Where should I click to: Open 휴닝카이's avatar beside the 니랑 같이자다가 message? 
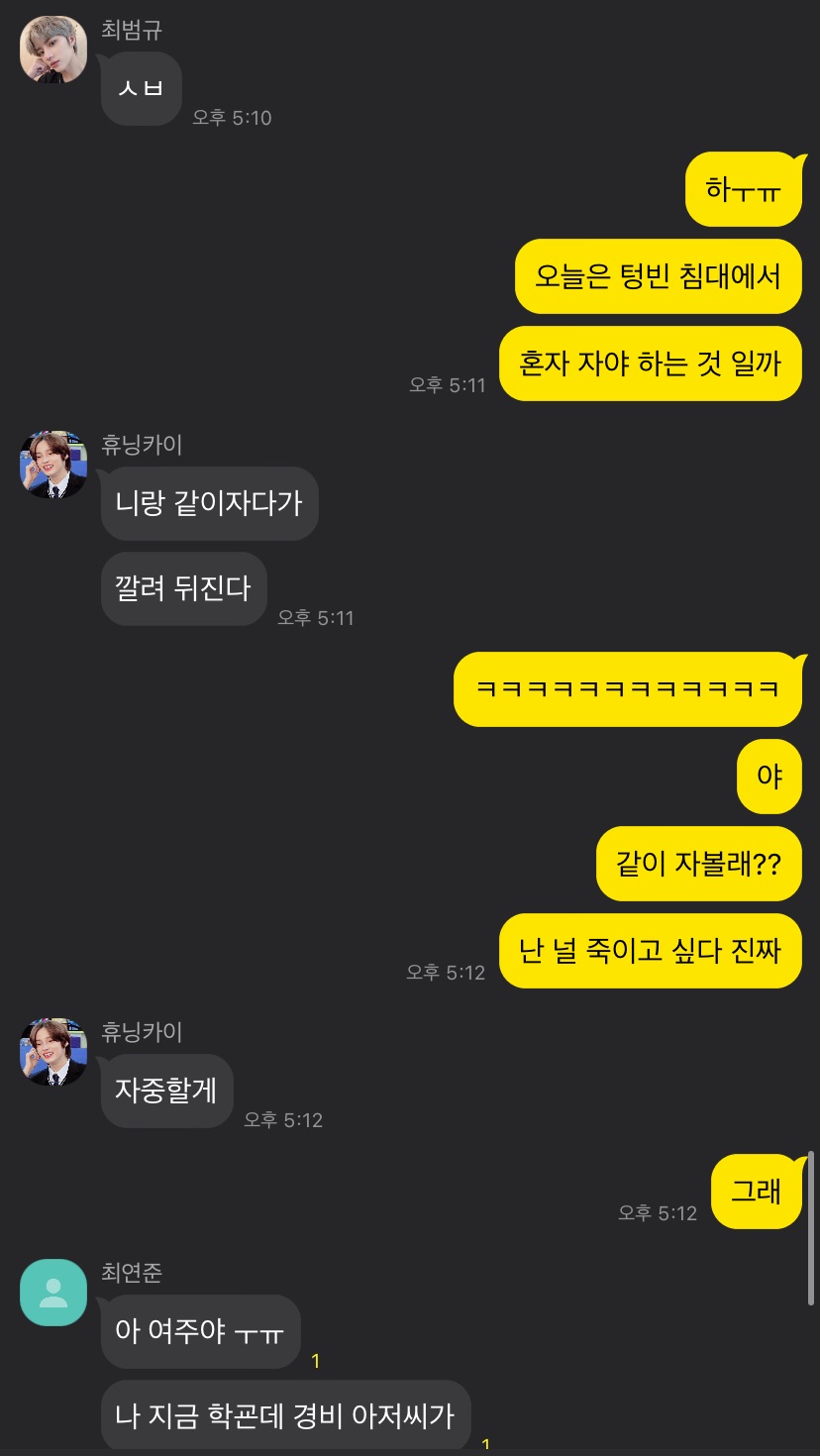click(53, 465)
